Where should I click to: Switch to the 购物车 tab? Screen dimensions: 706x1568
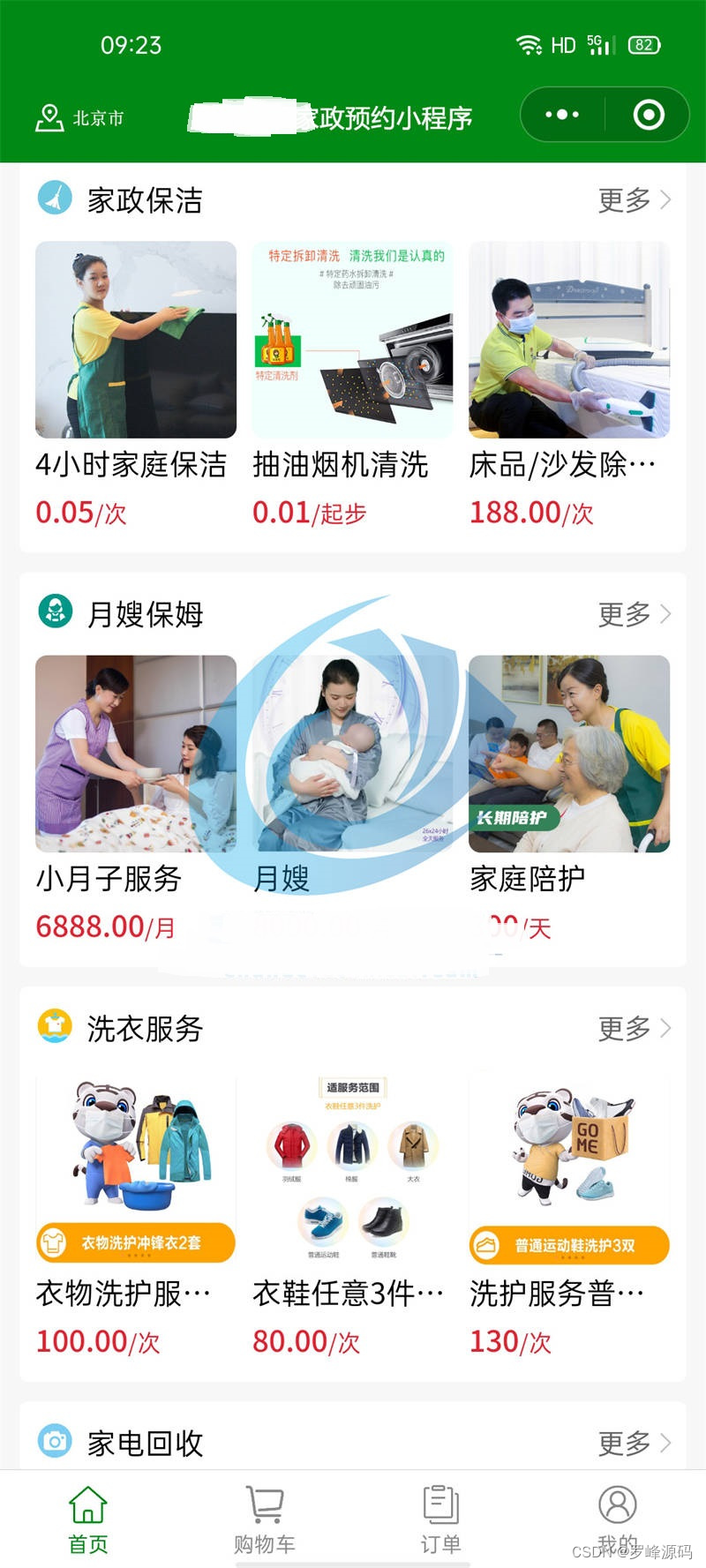pos(265,1520)
